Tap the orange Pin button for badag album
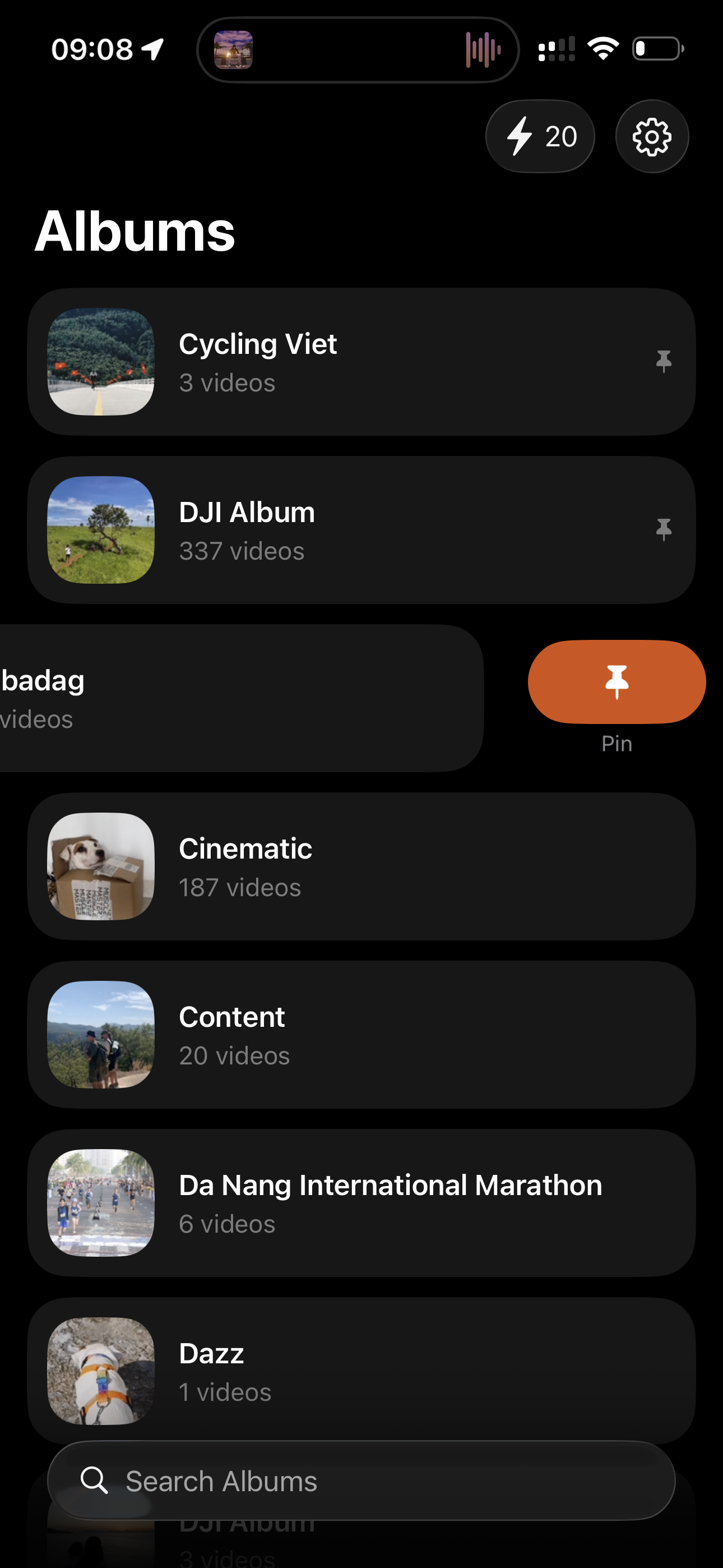 (616, 682)
